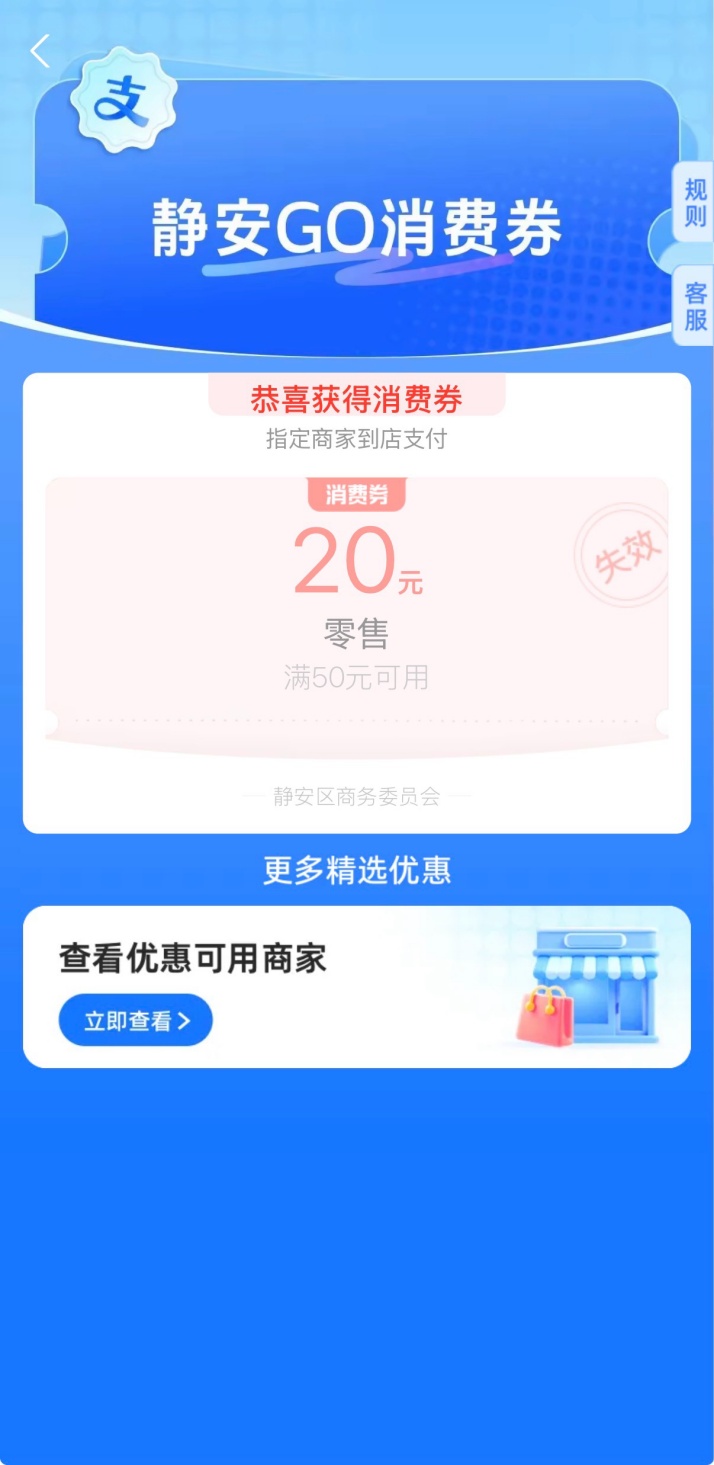Image resolution: width=714 pixels, height=1465 pixels.
Task: Open the 规则 rules tab
Action: coord(695,202)
